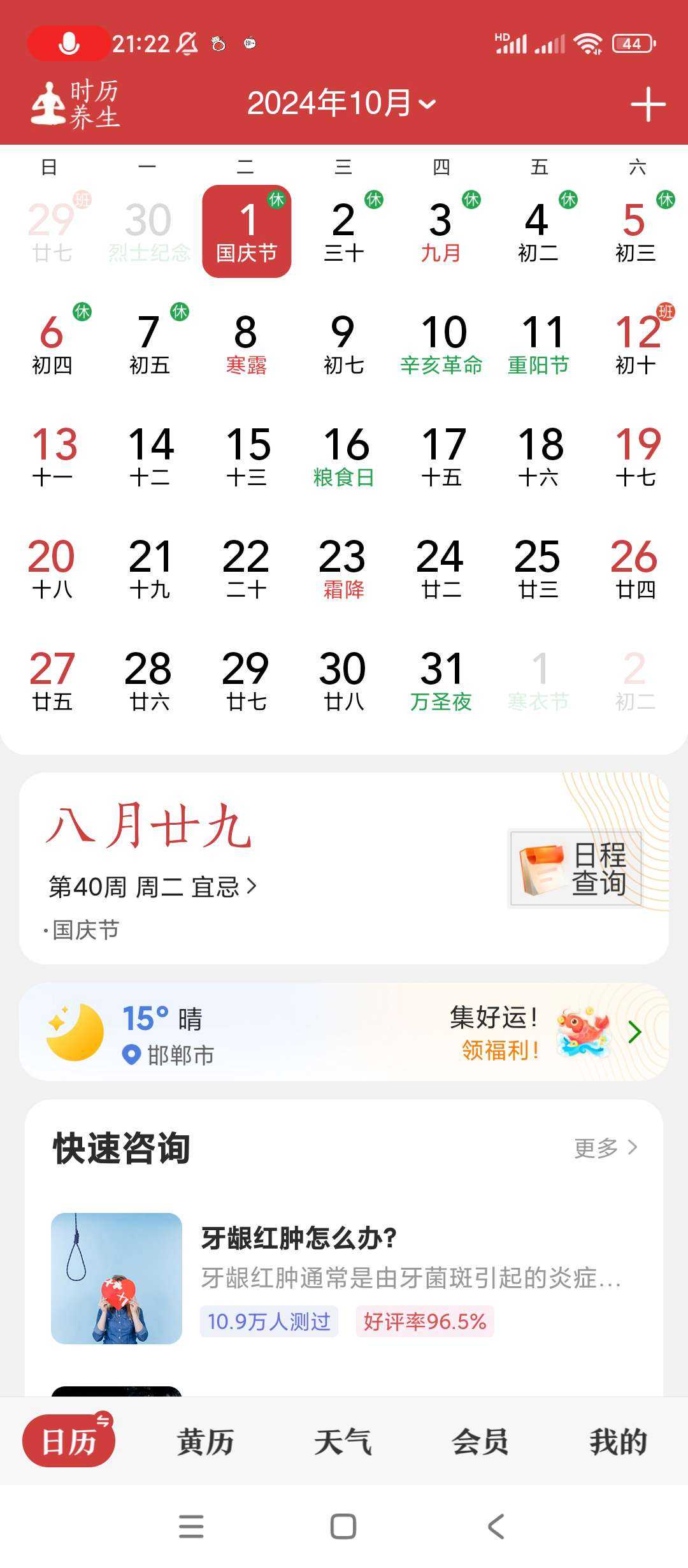Select October 11 重阳节 date
Screen dimensions: 688x1568
pos(539,344)
